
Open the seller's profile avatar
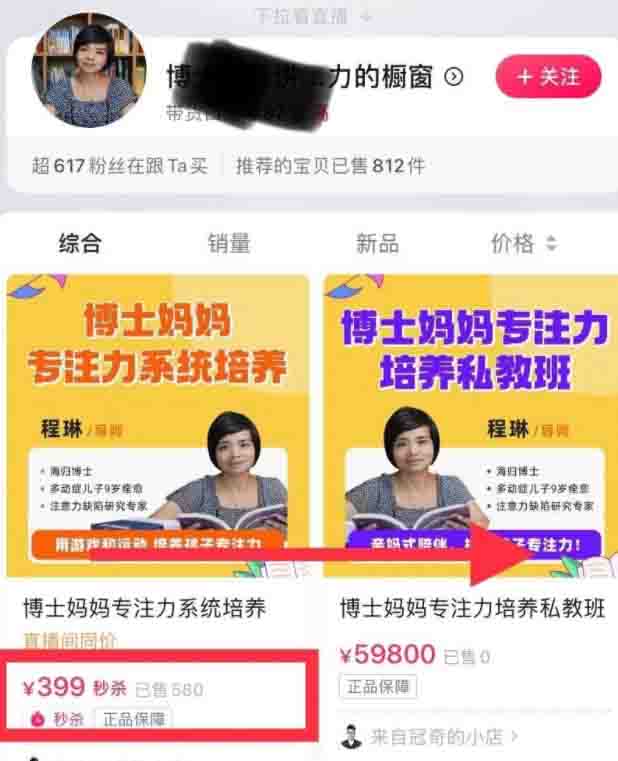(89, 70)
